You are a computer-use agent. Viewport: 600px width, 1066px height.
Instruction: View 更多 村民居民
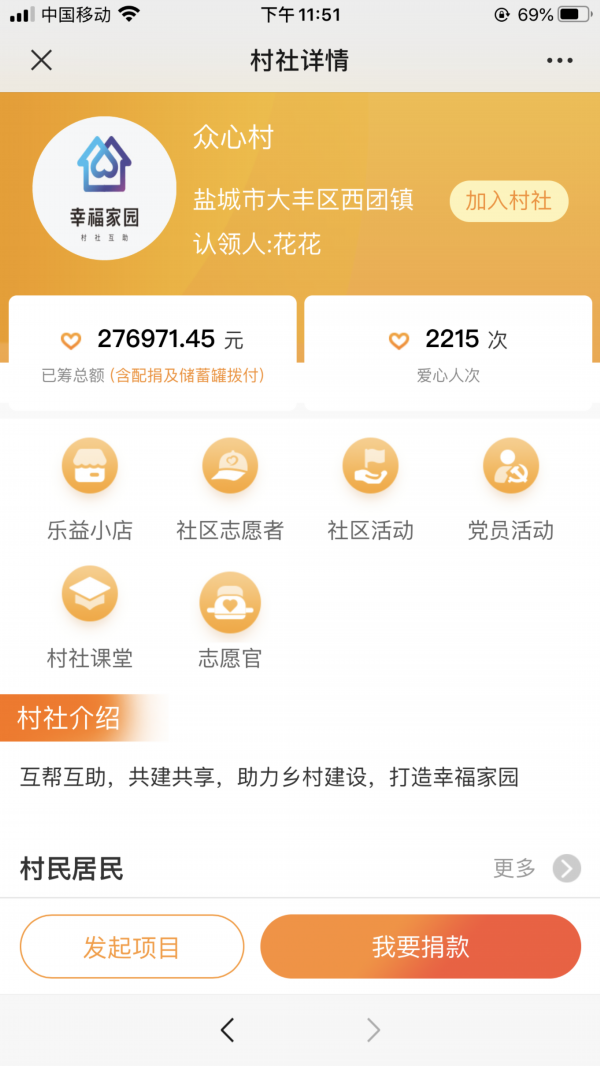[536, 868]
